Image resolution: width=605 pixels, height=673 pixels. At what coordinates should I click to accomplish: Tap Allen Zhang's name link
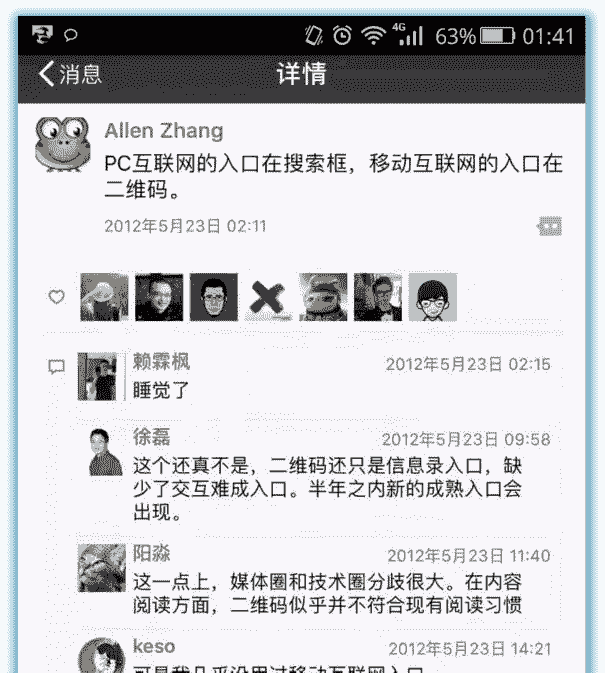[164, 131]
